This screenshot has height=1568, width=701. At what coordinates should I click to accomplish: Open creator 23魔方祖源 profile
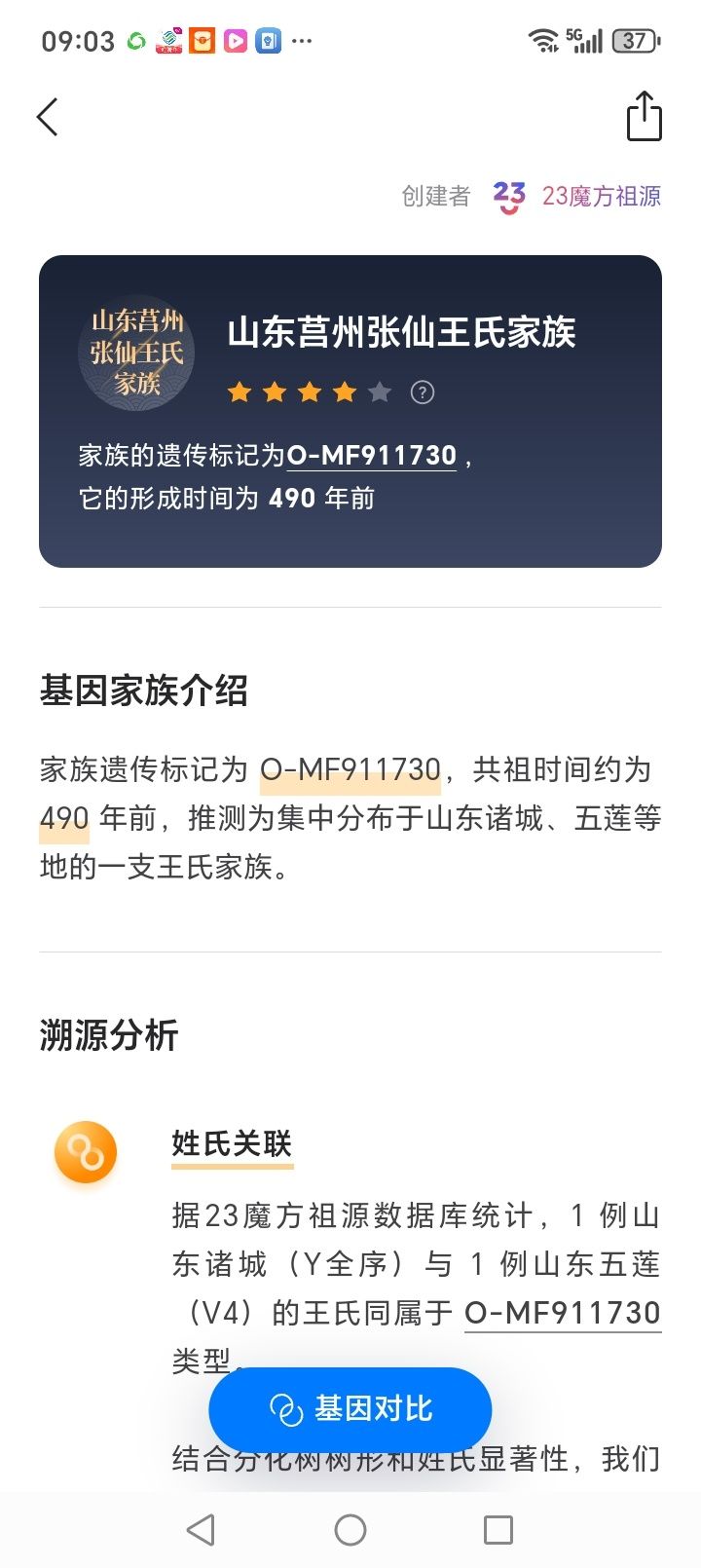[576, 196]
